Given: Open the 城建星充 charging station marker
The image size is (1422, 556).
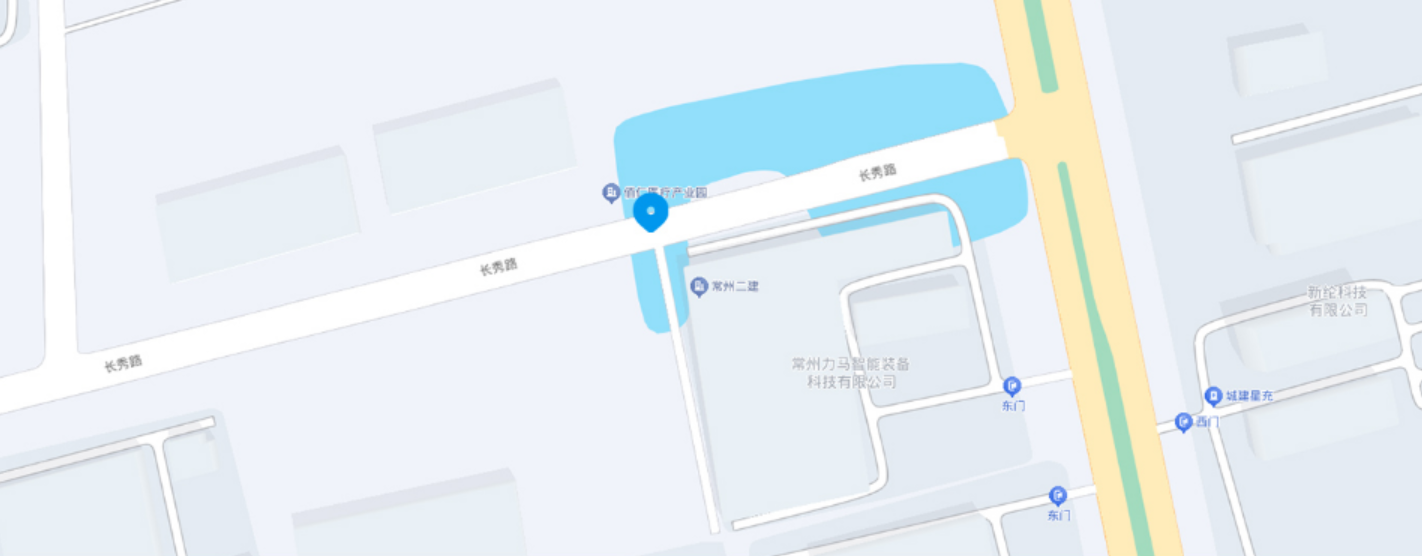Looking at the screenshot, I should (x=1213, y=396).
